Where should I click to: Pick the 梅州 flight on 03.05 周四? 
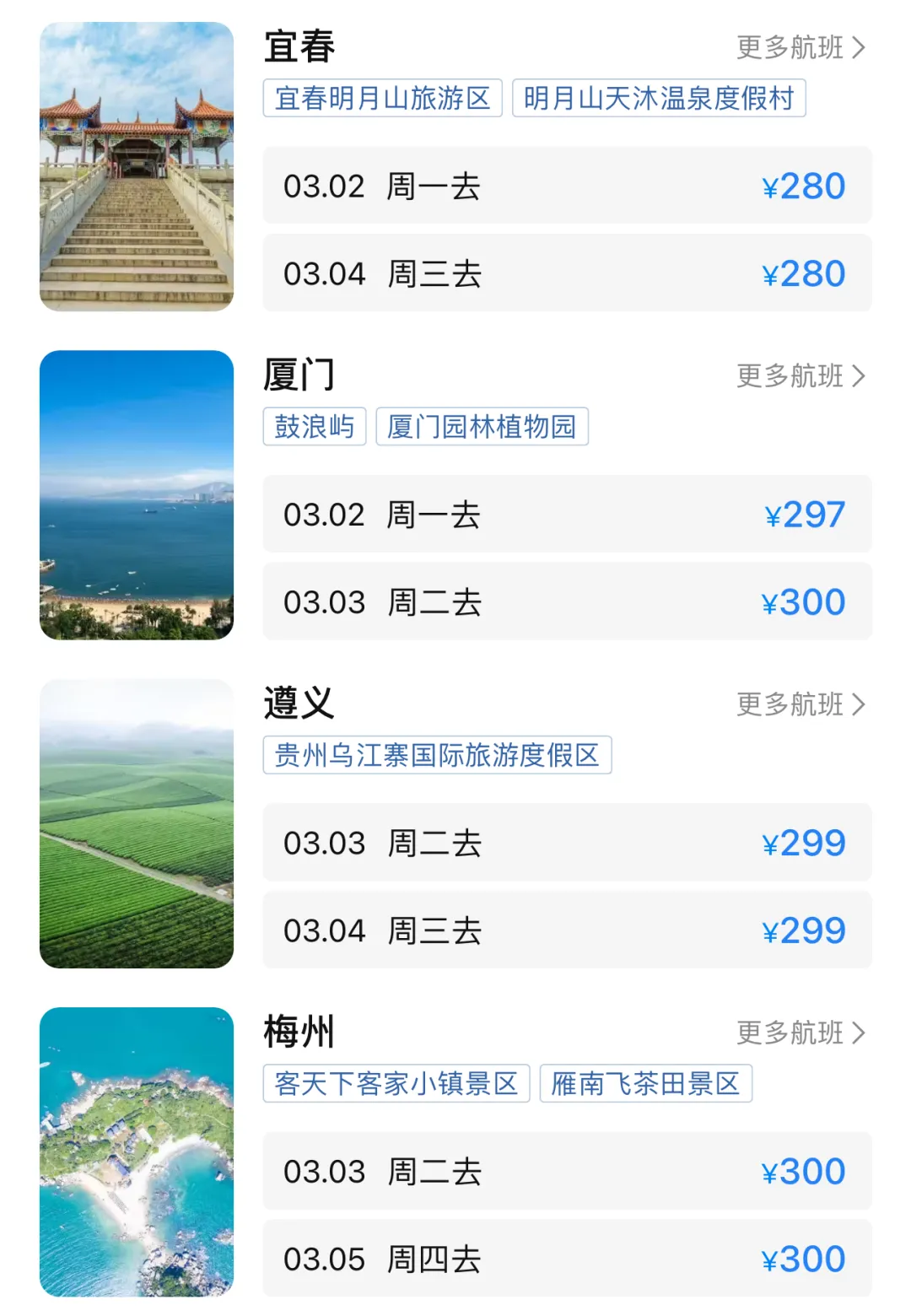click(x=567, y=1259)
